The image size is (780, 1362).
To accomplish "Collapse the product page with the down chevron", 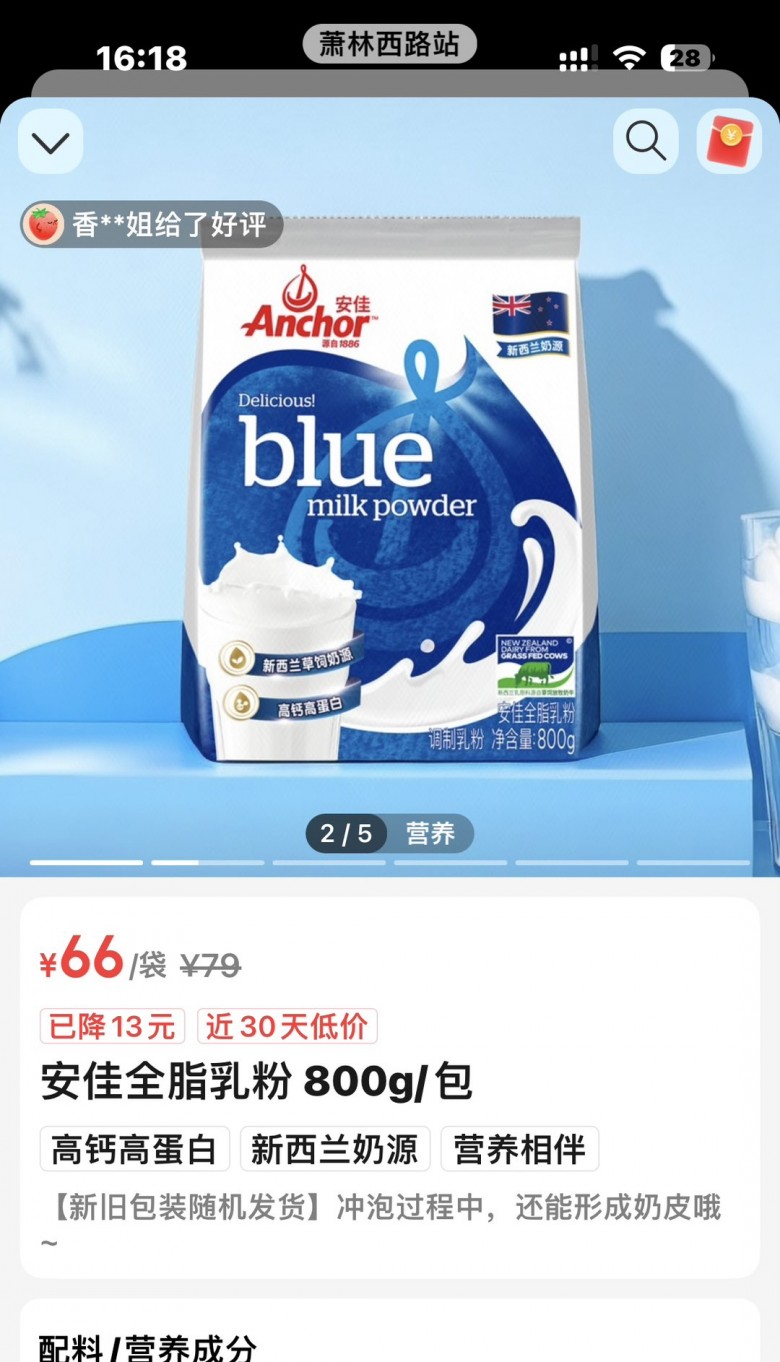I will pyautogui.click(x=50, y=142).
